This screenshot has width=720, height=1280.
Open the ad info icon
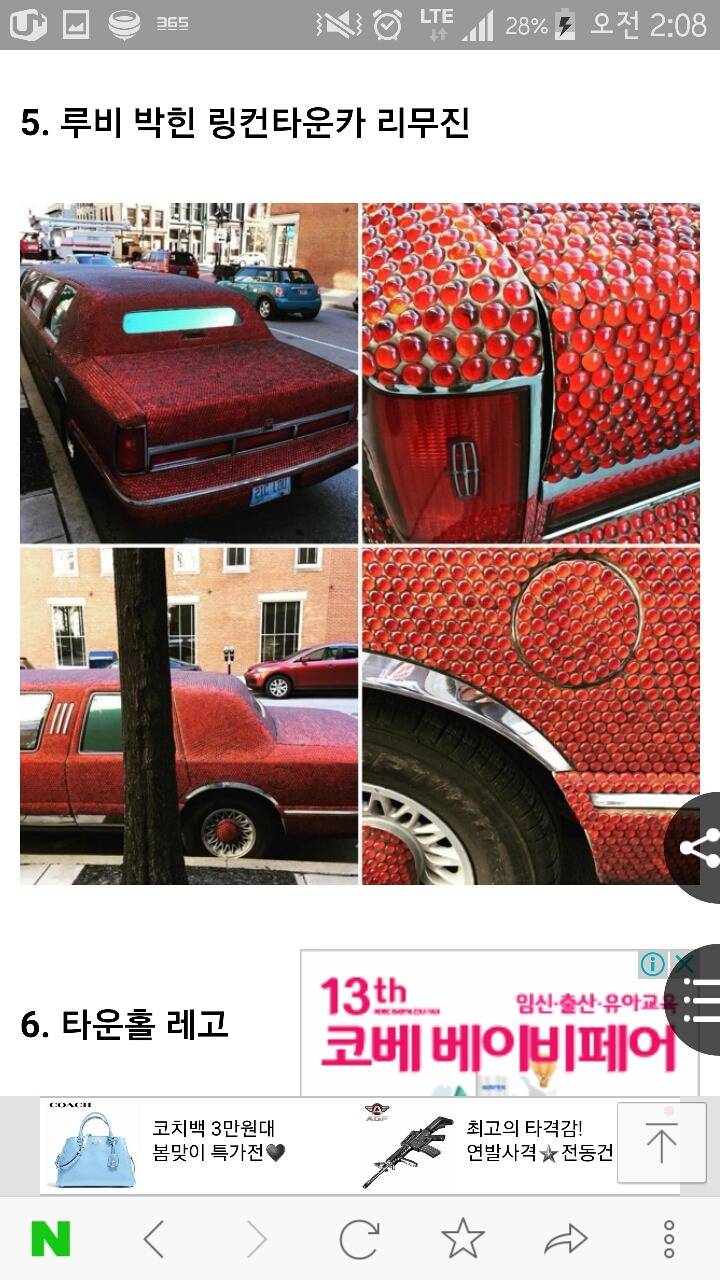[x=653, y=964]
